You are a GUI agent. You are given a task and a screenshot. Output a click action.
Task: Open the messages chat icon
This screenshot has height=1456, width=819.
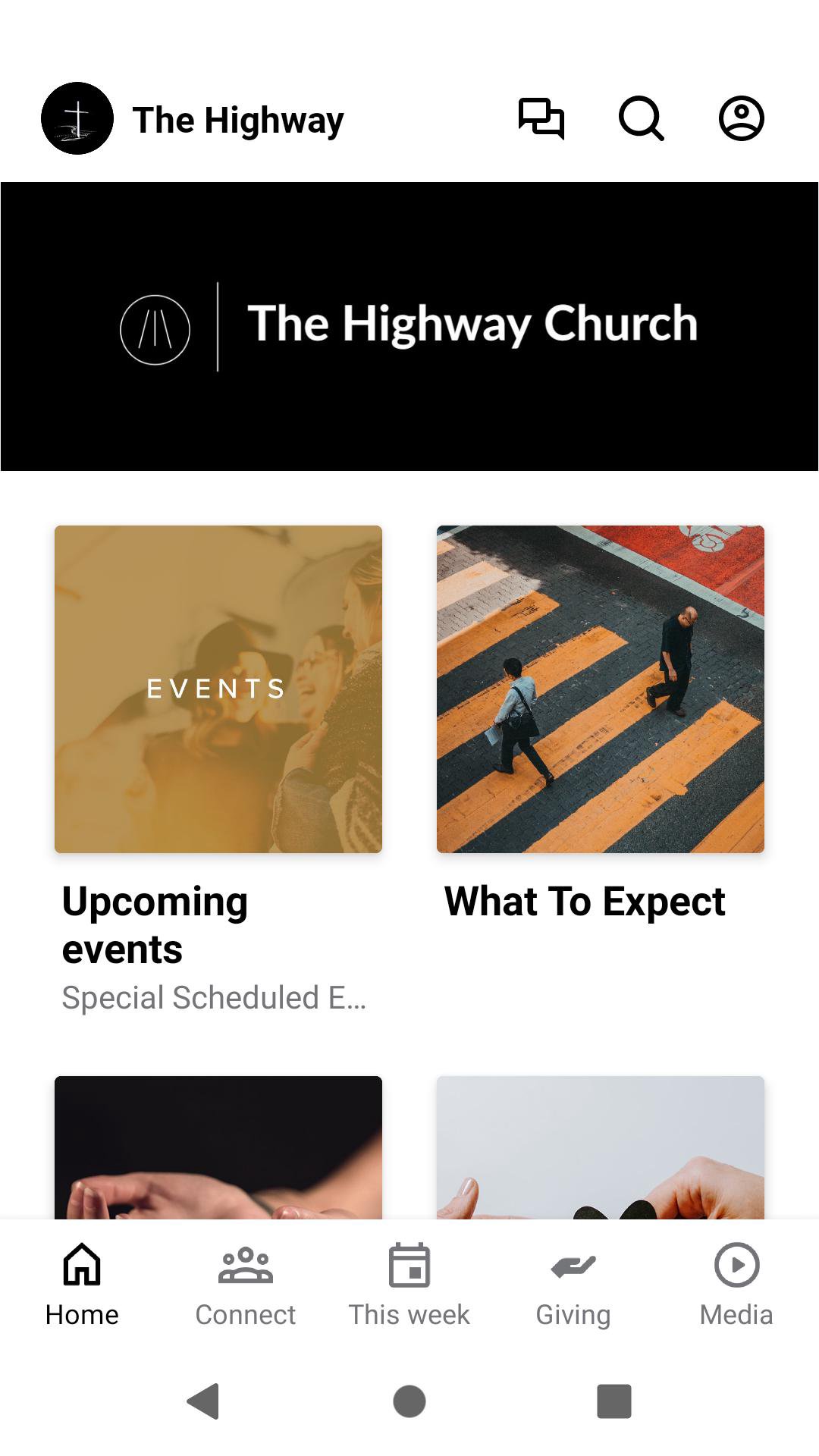[541, 119]
